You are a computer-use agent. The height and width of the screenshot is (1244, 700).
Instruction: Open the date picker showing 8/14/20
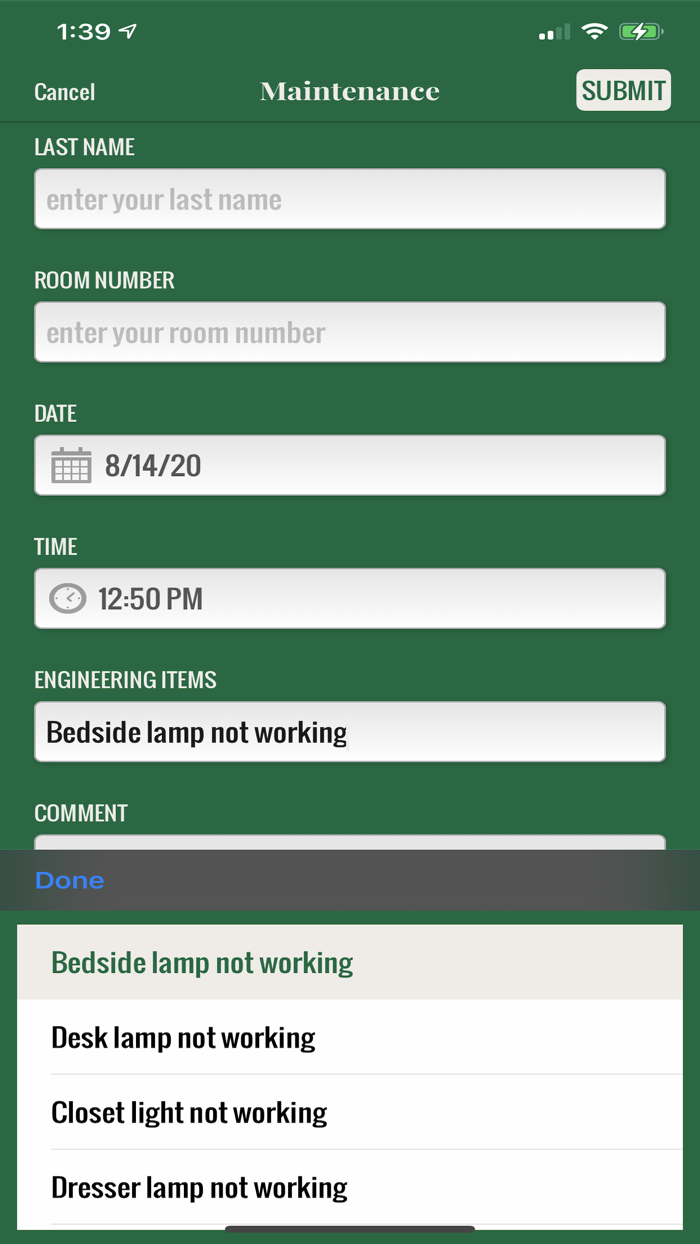point(350,465)
